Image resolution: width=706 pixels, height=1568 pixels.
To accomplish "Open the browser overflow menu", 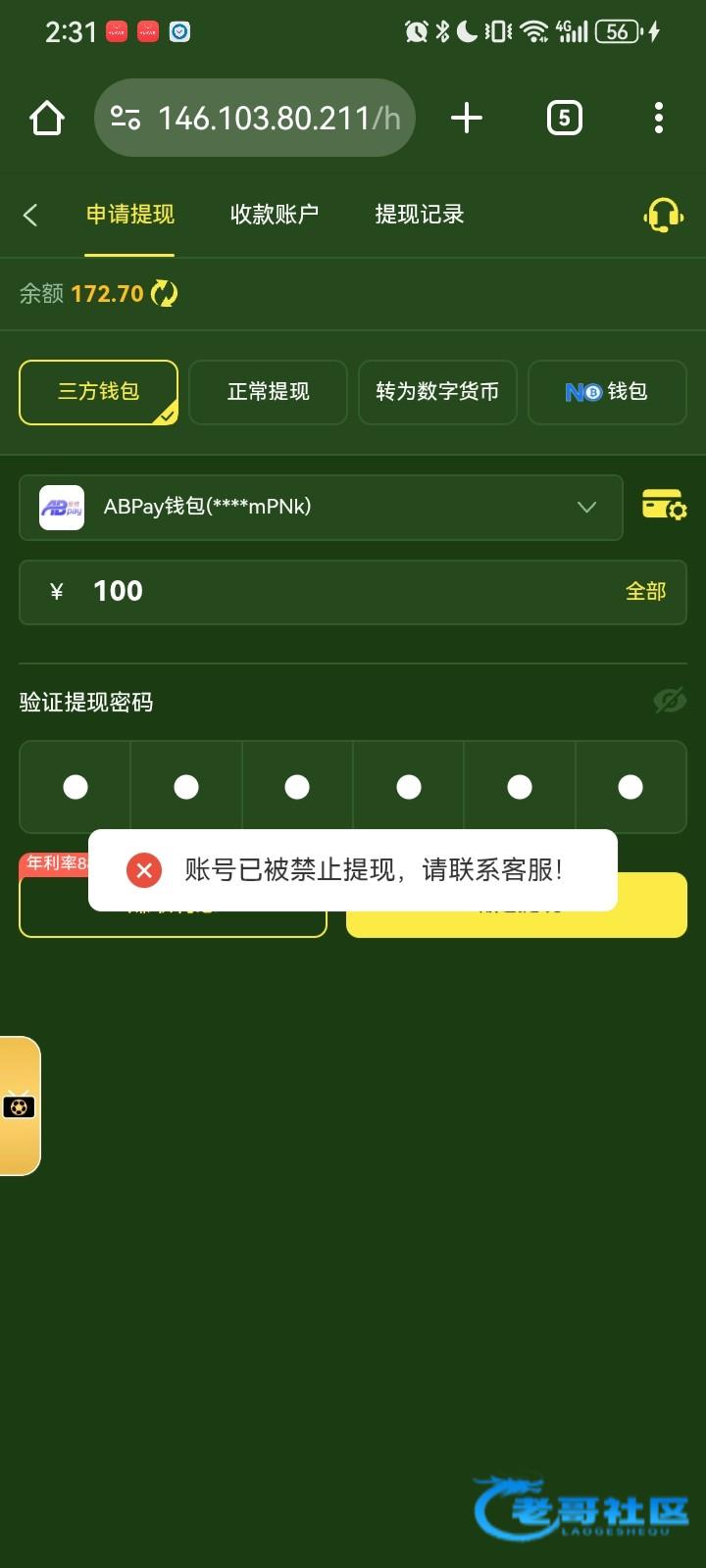I will click(658, 119).
